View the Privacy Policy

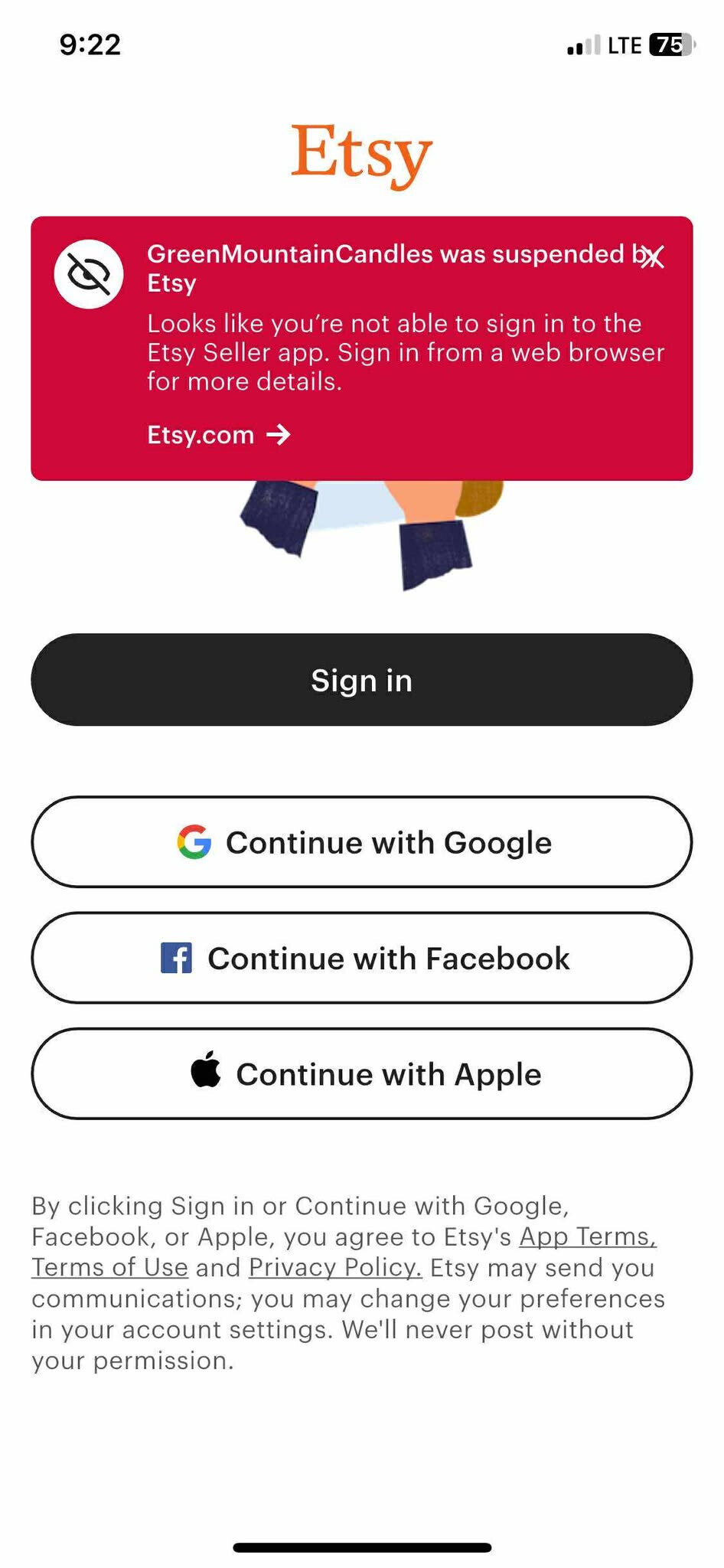click(335, 1267)
